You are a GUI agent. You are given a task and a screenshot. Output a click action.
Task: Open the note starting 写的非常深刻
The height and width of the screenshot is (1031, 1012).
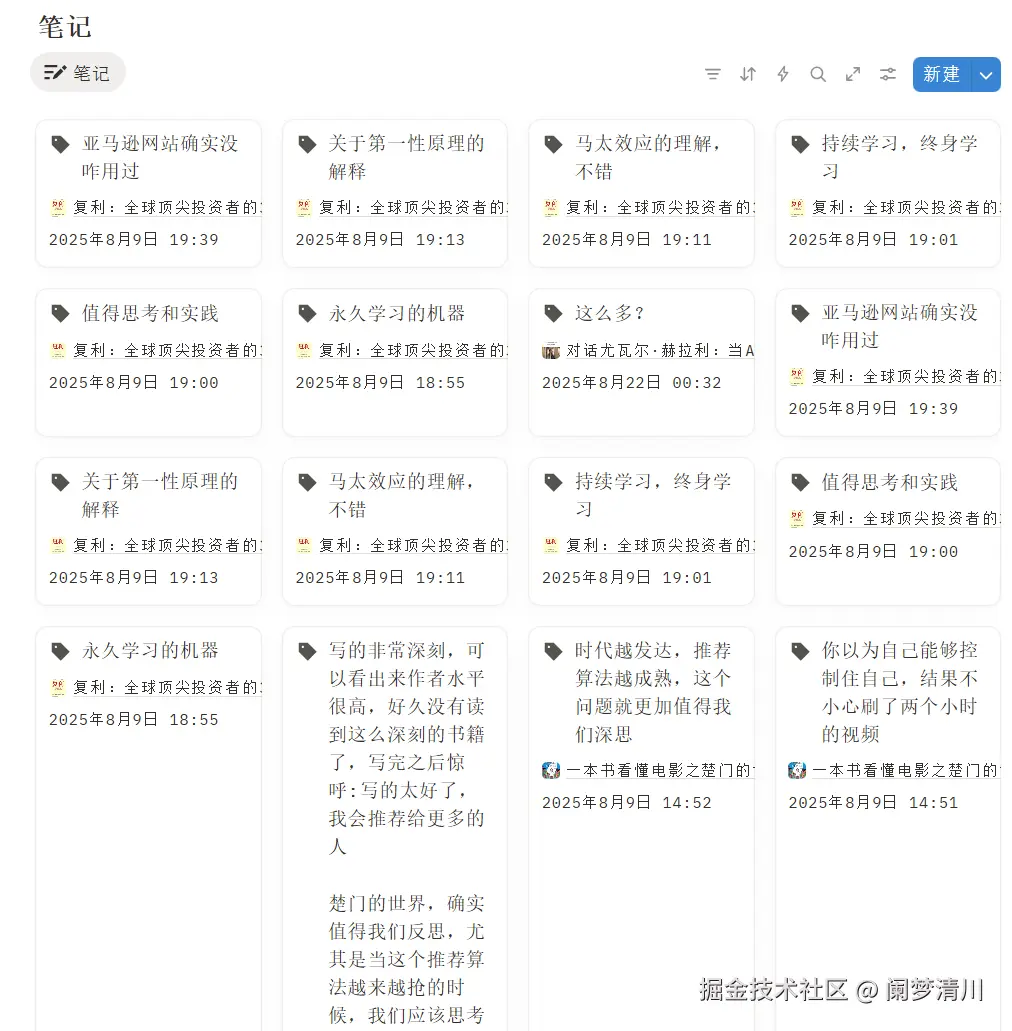point(406,748)
